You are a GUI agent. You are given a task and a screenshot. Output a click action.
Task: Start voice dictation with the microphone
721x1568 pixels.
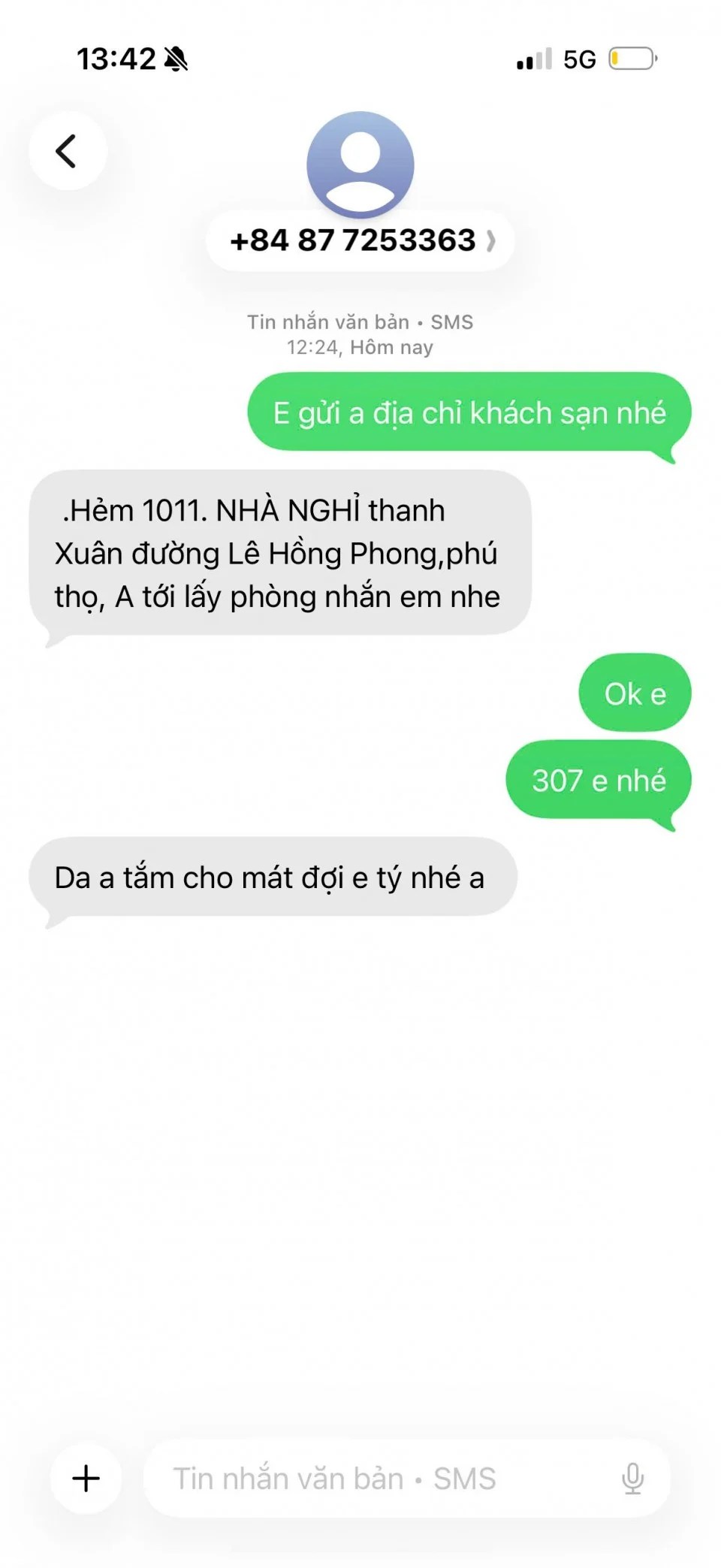pyautogui.click(x=632, y=1478)
